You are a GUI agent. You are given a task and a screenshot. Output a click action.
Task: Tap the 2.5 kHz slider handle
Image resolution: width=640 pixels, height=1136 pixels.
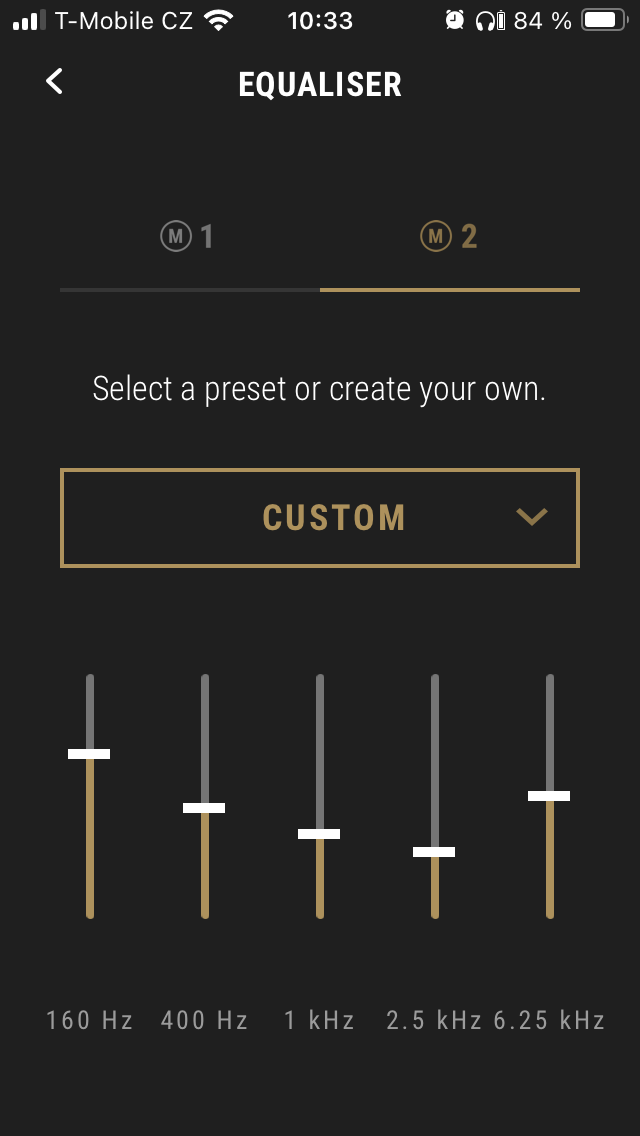pyautogui.click(x=434, y=852)
